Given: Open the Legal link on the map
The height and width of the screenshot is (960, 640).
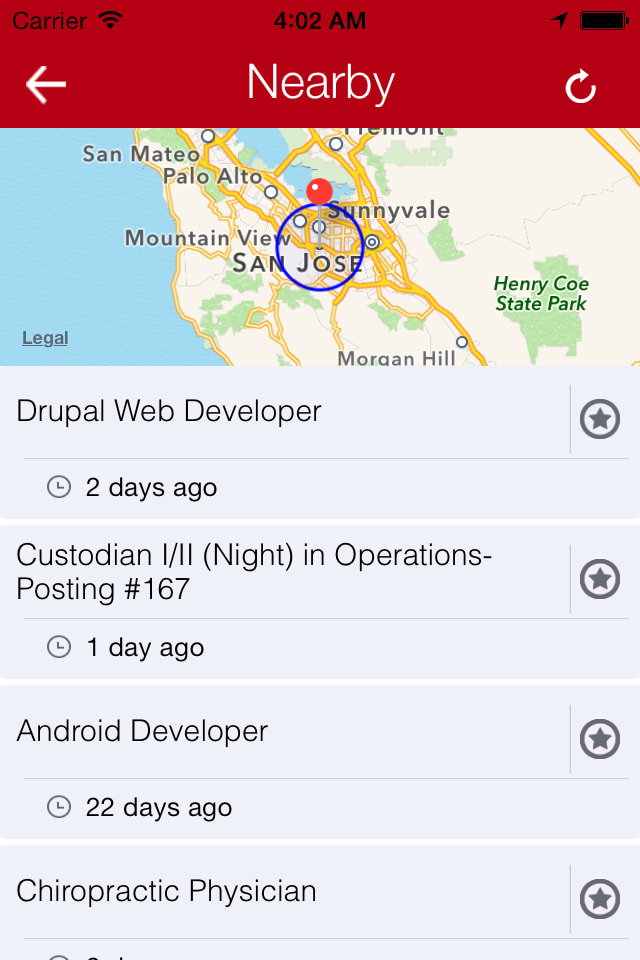Looking at the screenshot, I should [45, 338].
